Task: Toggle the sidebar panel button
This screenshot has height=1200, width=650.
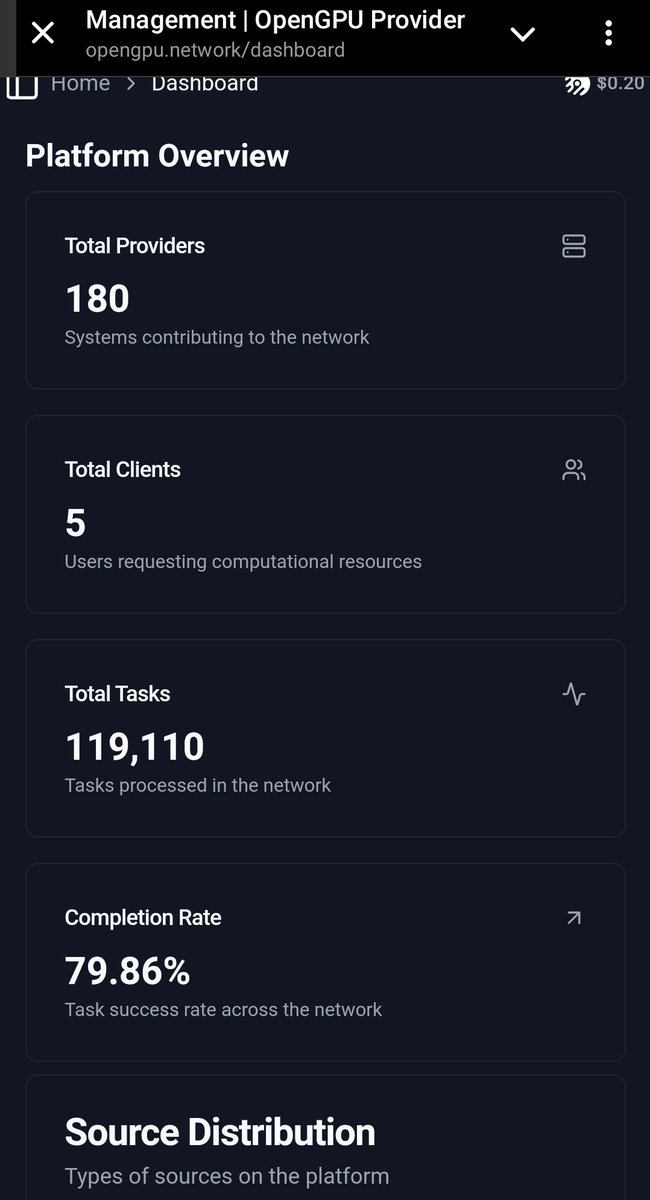Action: pos(22,86)
